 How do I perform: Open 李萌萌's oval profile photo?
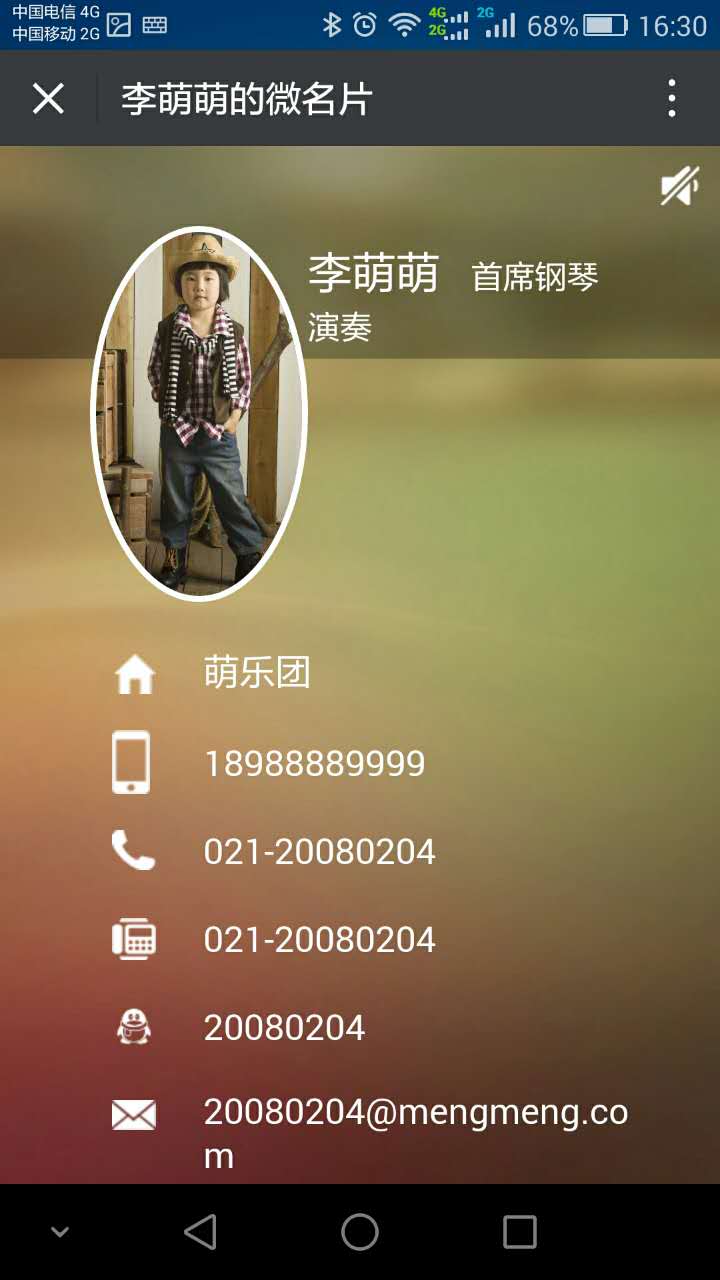pyautogui.click(x=199, y=413)
